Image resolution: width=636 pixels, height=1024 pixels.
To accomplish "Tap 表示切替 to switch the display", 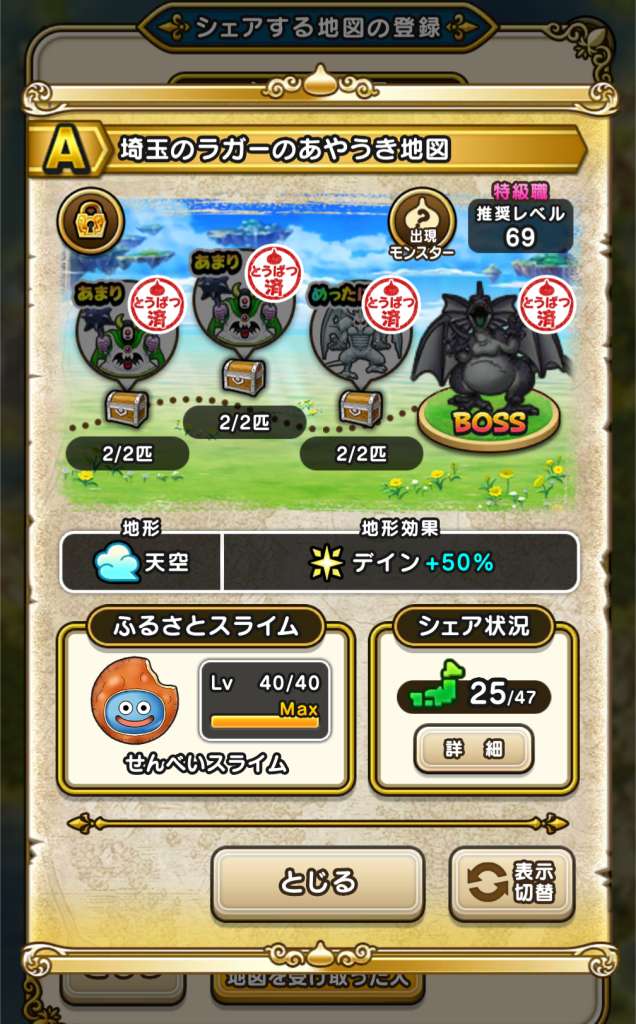I will pyautogui.click(x=512, y=883).
